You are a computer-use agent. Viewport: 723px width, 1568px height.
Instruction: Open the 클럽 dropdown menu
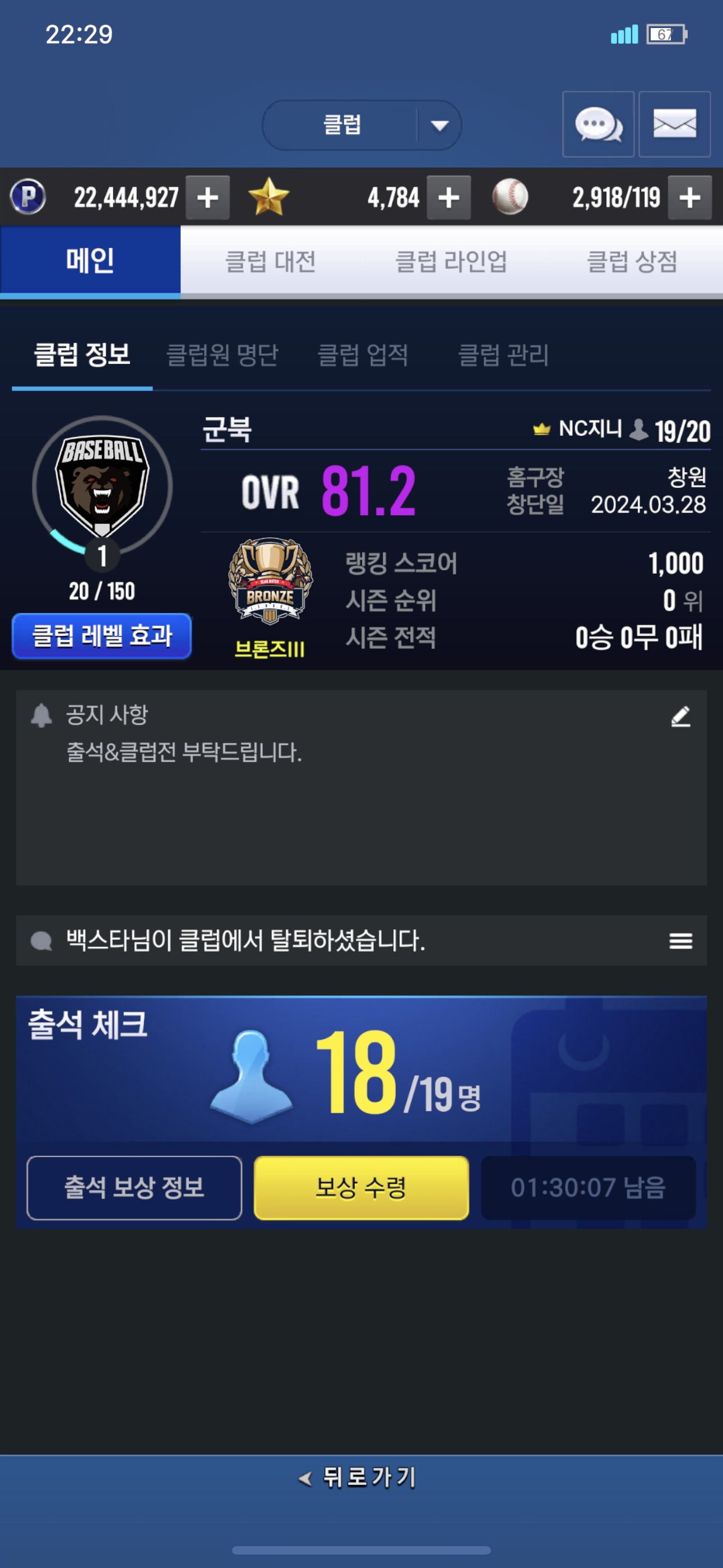point(361,126)
